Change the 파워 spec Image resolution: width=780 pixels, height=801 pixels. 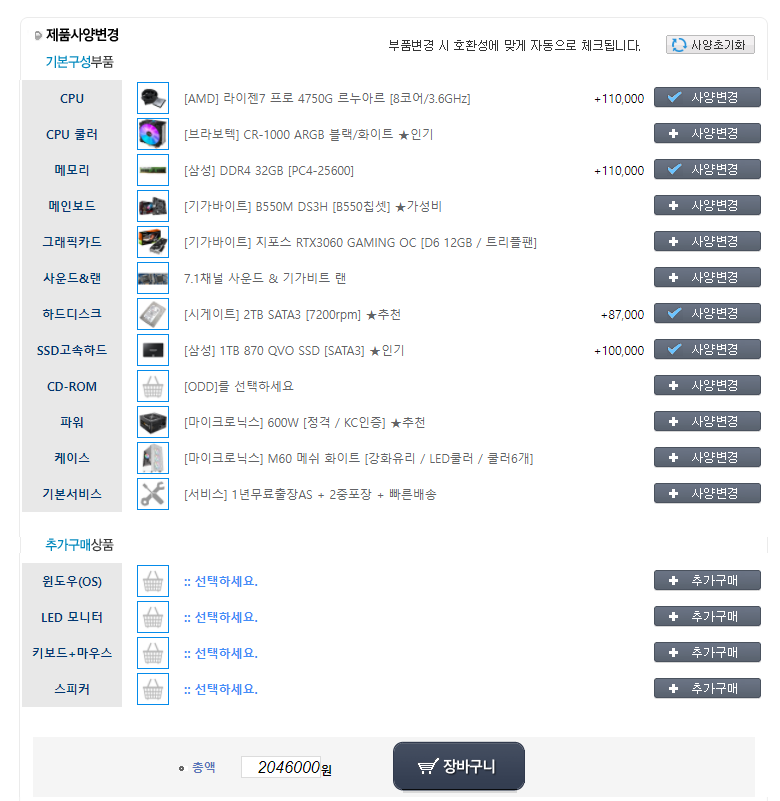pyautogui.click(x=707, y=422)
